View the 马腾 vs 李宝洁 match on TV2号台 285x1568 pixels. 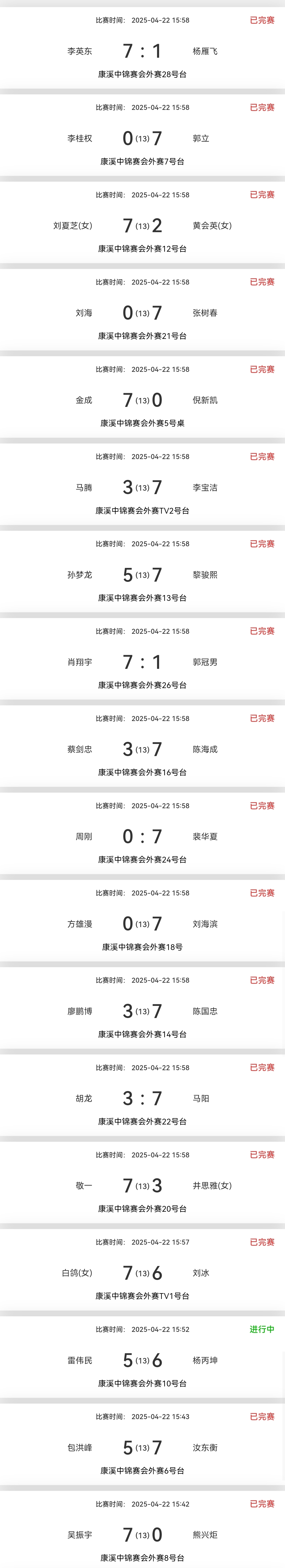point(142,488)
